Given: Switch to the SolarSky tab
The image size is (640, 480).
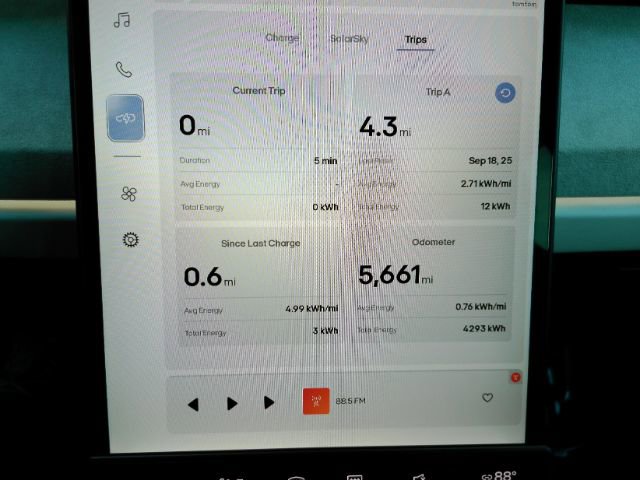Looking at the screenshot, I should [347, 39].
